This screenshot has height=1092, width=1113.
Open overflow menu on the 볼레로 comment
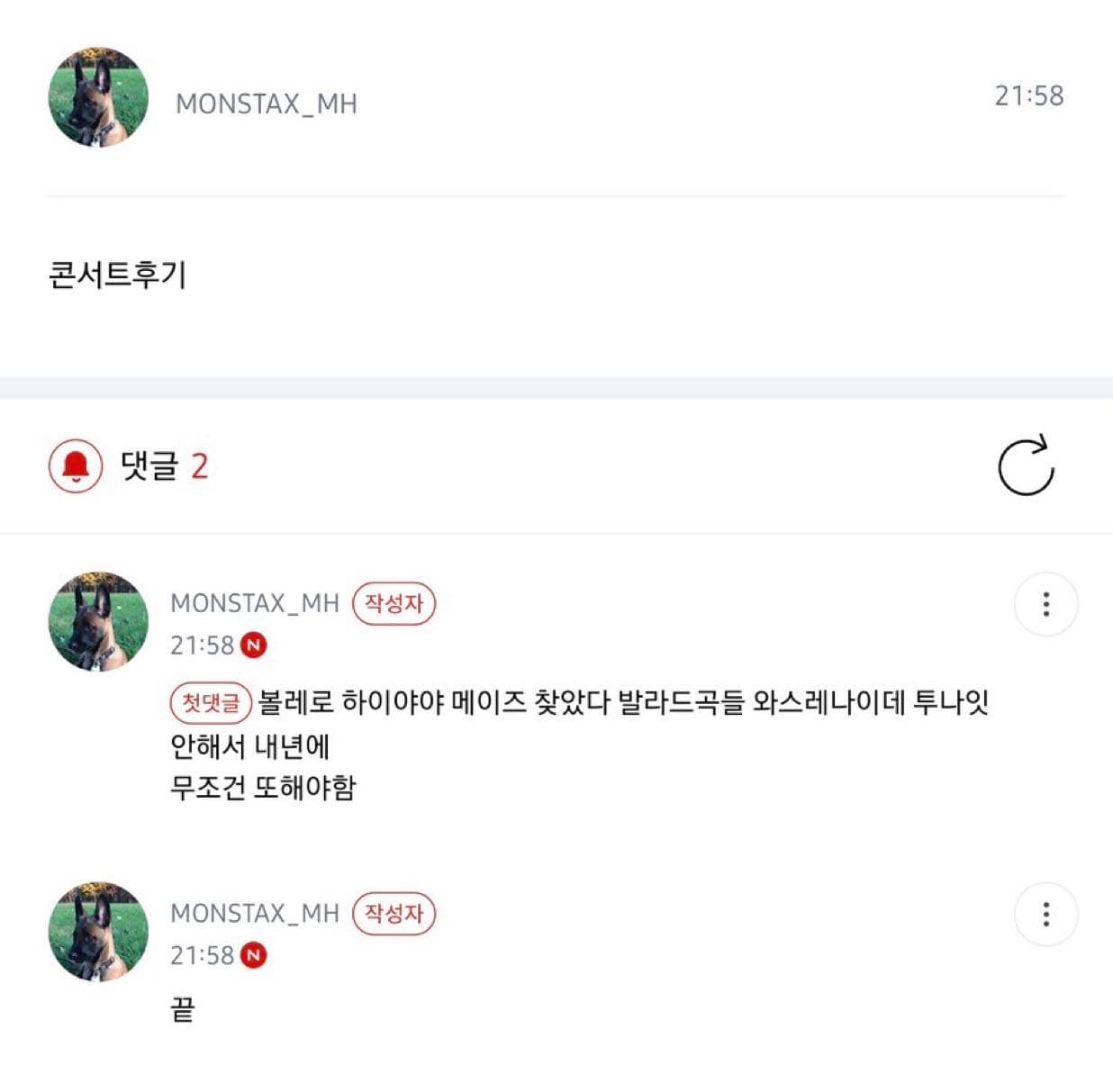click(1045, 604)
